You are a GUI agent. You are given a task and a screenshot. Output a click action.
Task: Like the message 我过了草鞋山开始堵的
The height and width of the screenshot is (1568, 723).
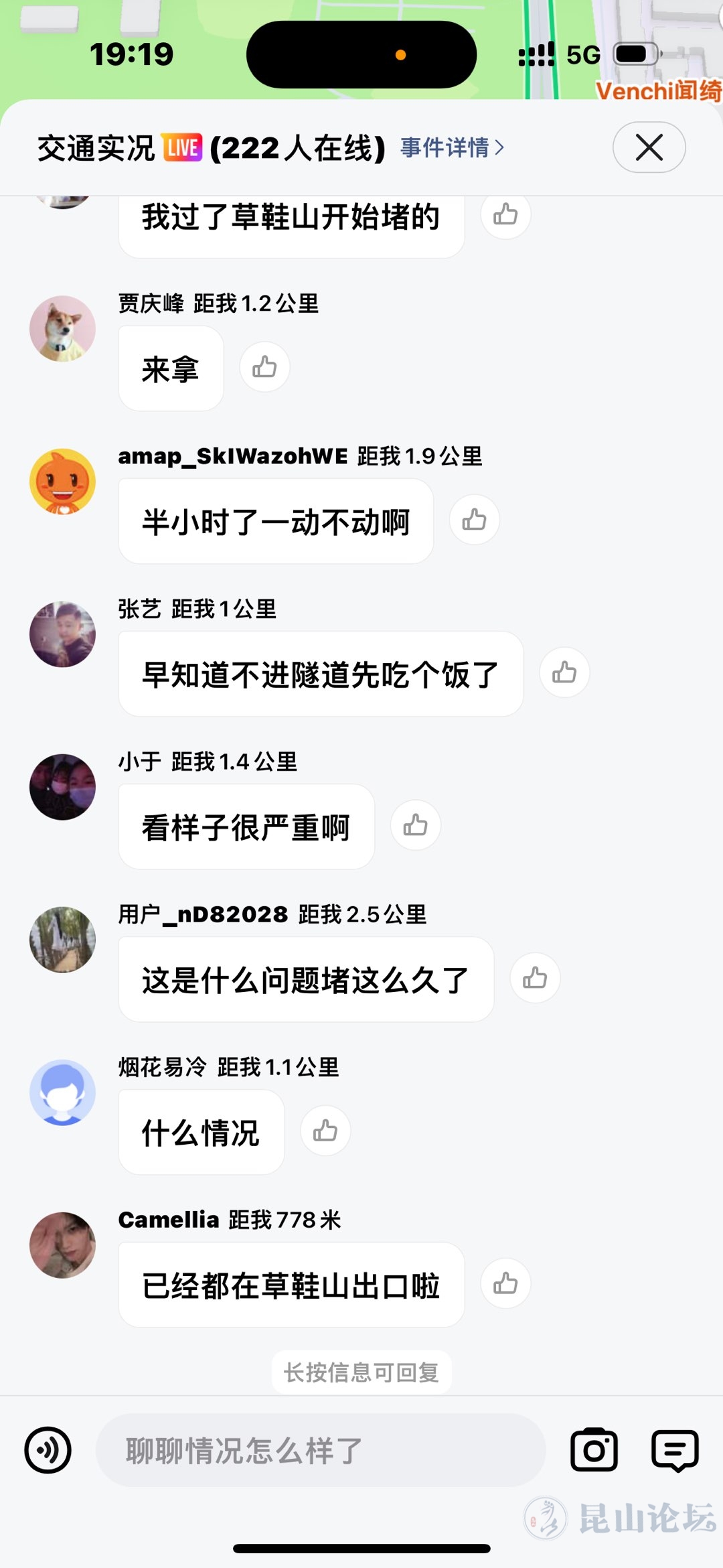pos(505,214)
